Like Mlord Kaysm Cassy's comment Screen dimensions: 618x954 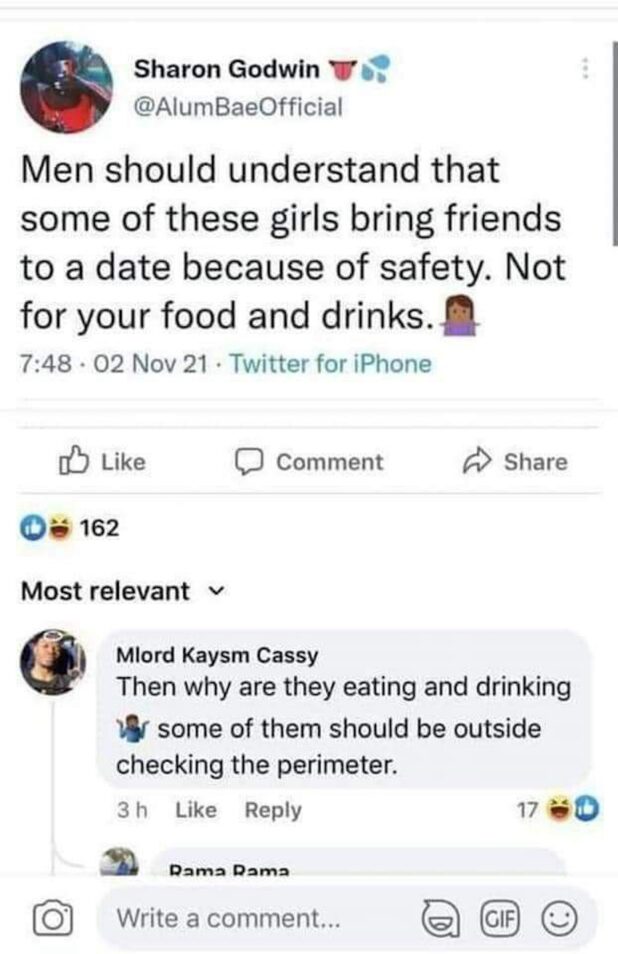195,810
